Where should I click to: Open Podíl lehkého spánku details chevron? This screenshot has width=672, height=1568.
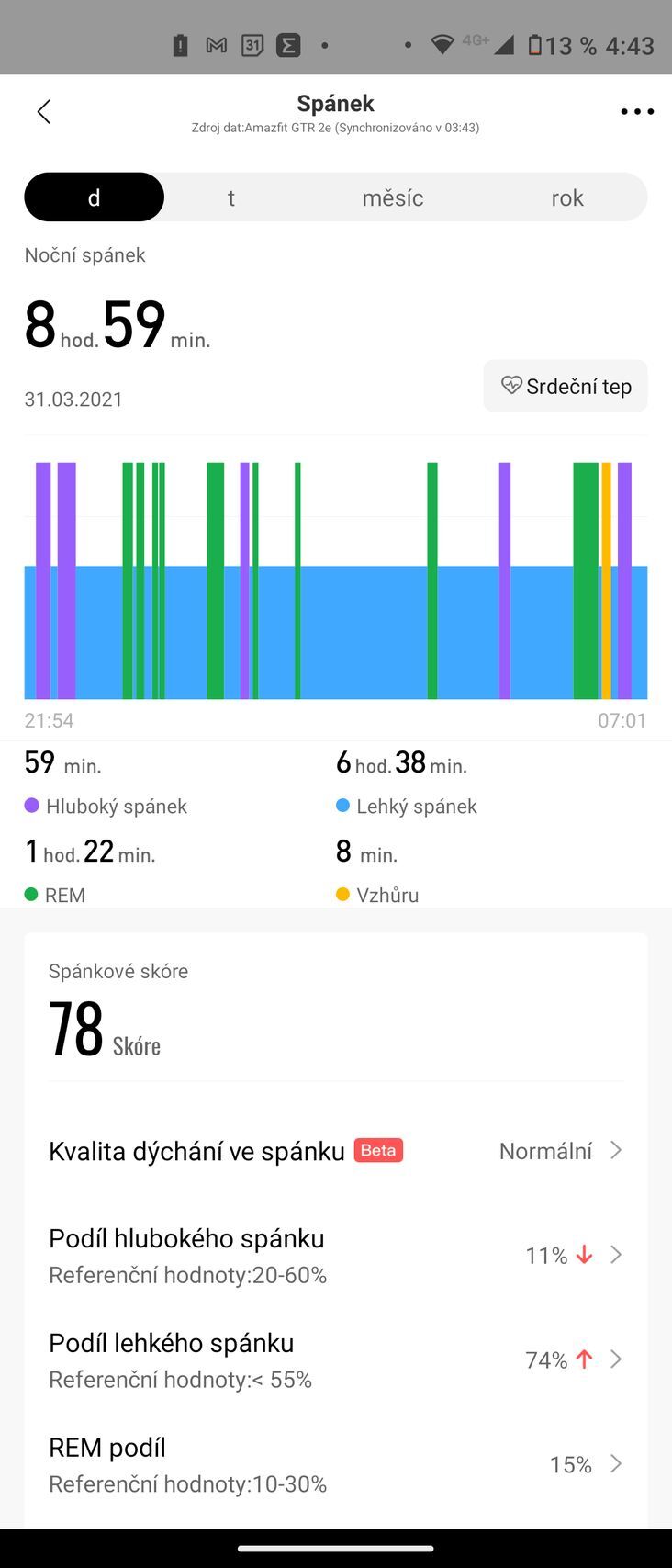click(x=615, y=1359)
